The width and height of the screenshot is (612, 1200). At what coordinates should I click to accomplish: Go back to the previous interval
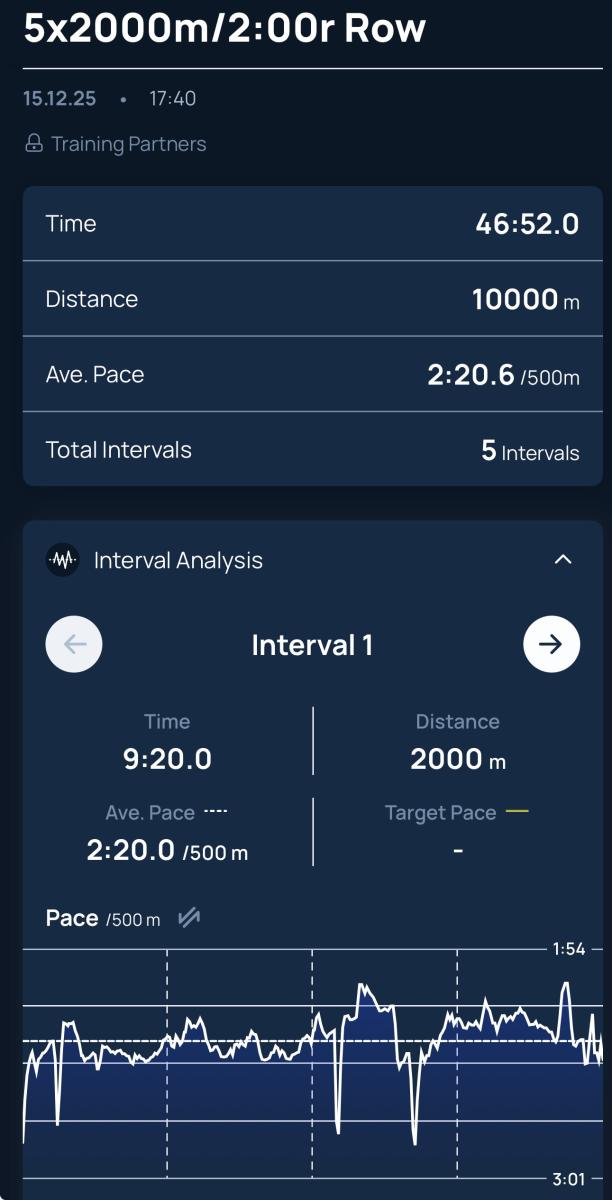74,644
